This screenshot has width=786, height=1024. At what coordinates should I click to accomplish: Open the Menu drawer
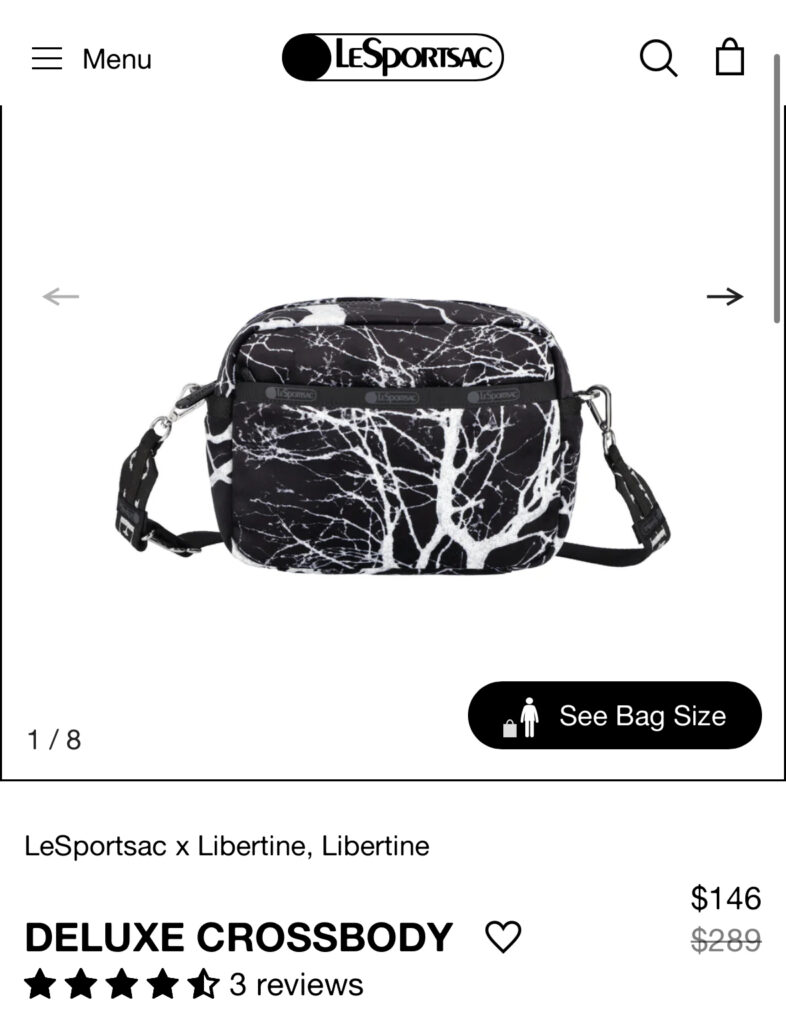91,59
